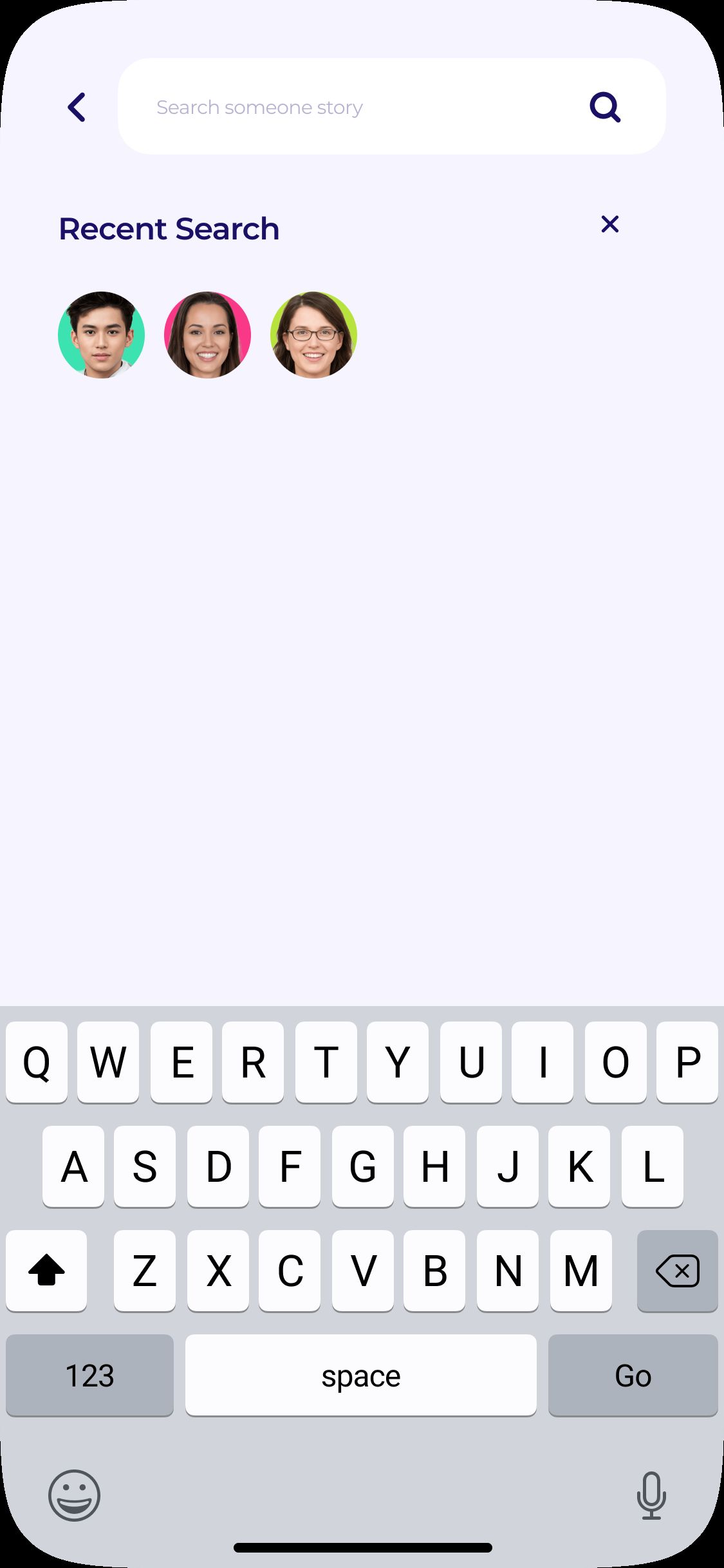Tap the magnifier search icon

coord(605,107)
